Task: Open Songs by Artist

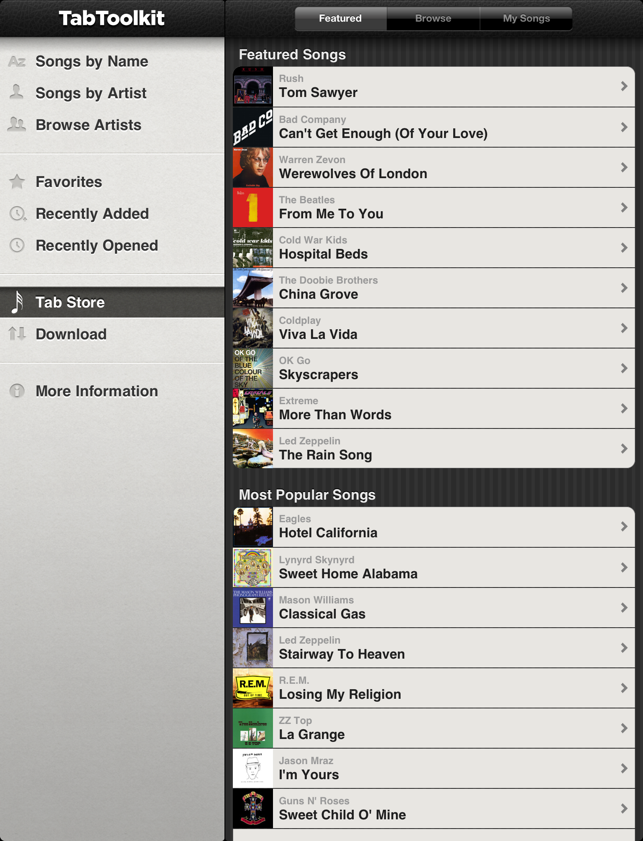Action: point(90,93)
